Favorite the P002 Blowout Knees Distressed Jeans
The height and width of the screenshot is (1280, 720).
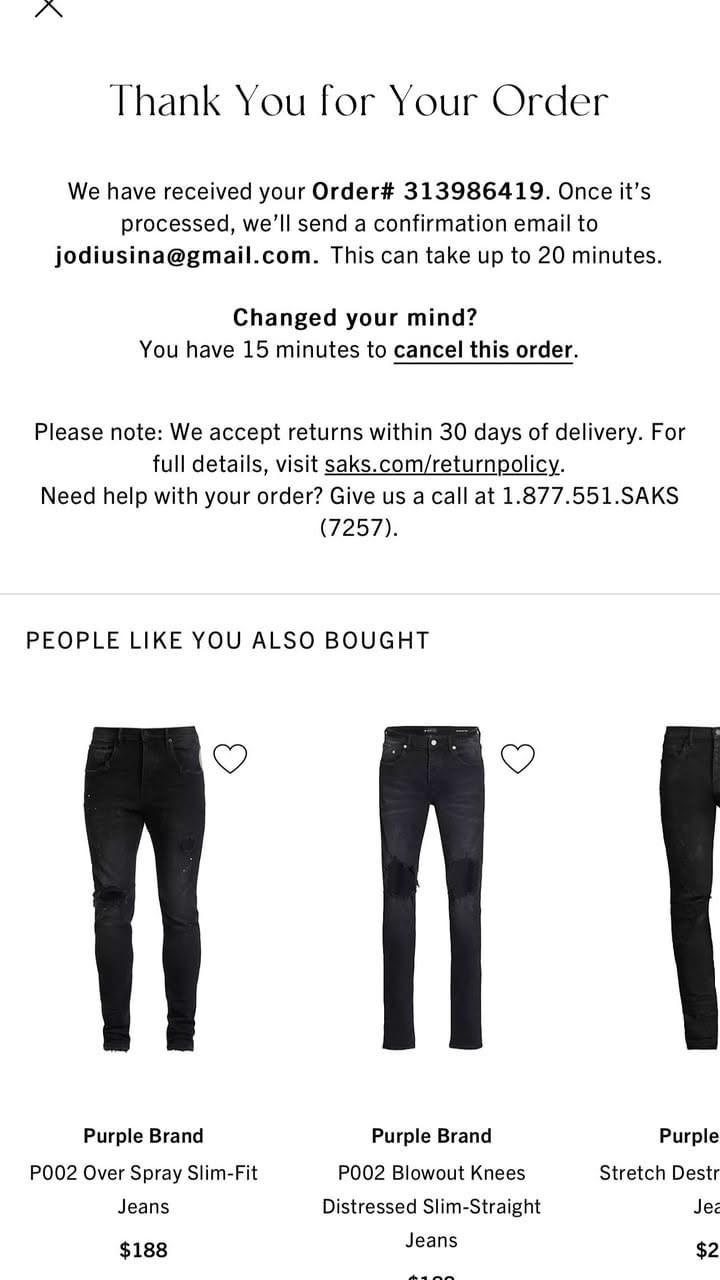517,759
